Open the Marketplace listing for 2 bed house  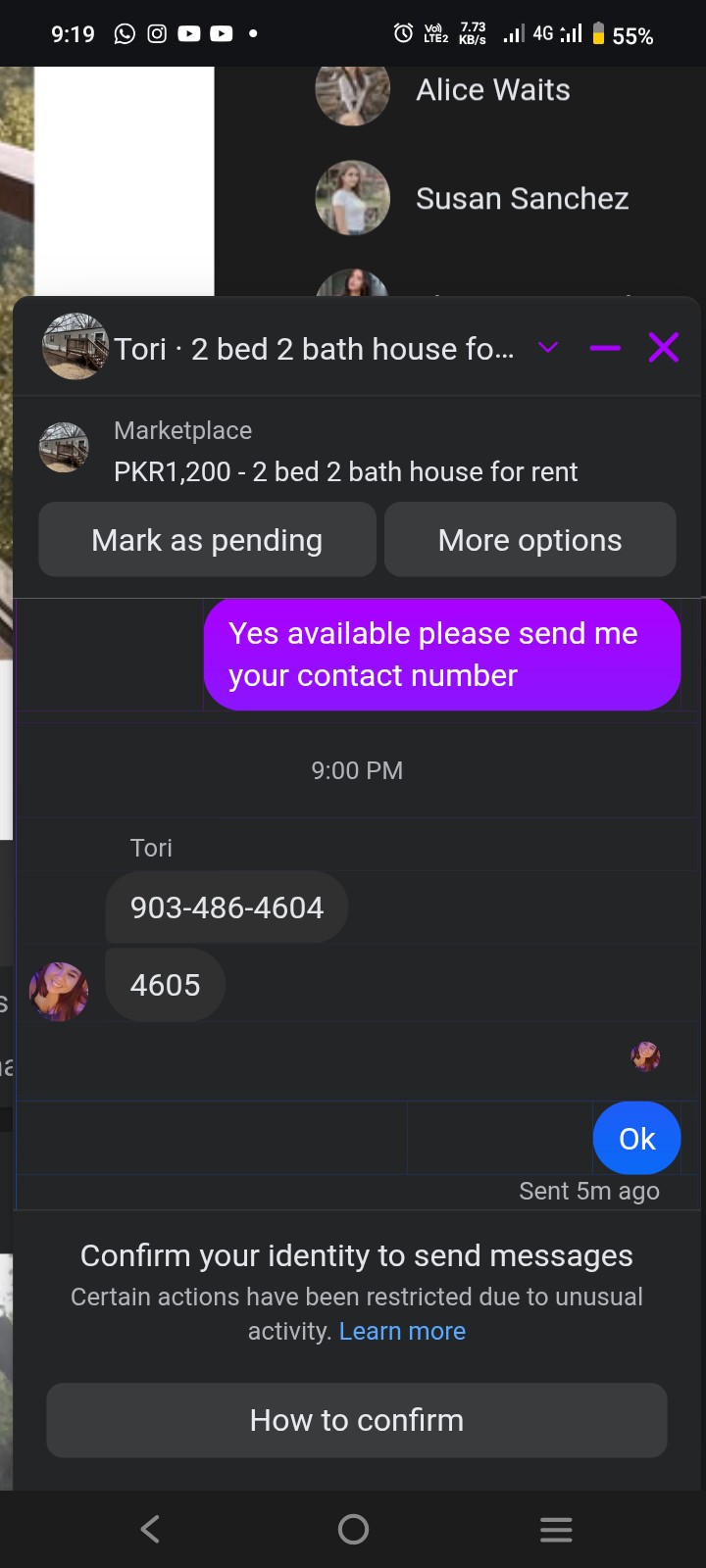(x=345, y=471)
